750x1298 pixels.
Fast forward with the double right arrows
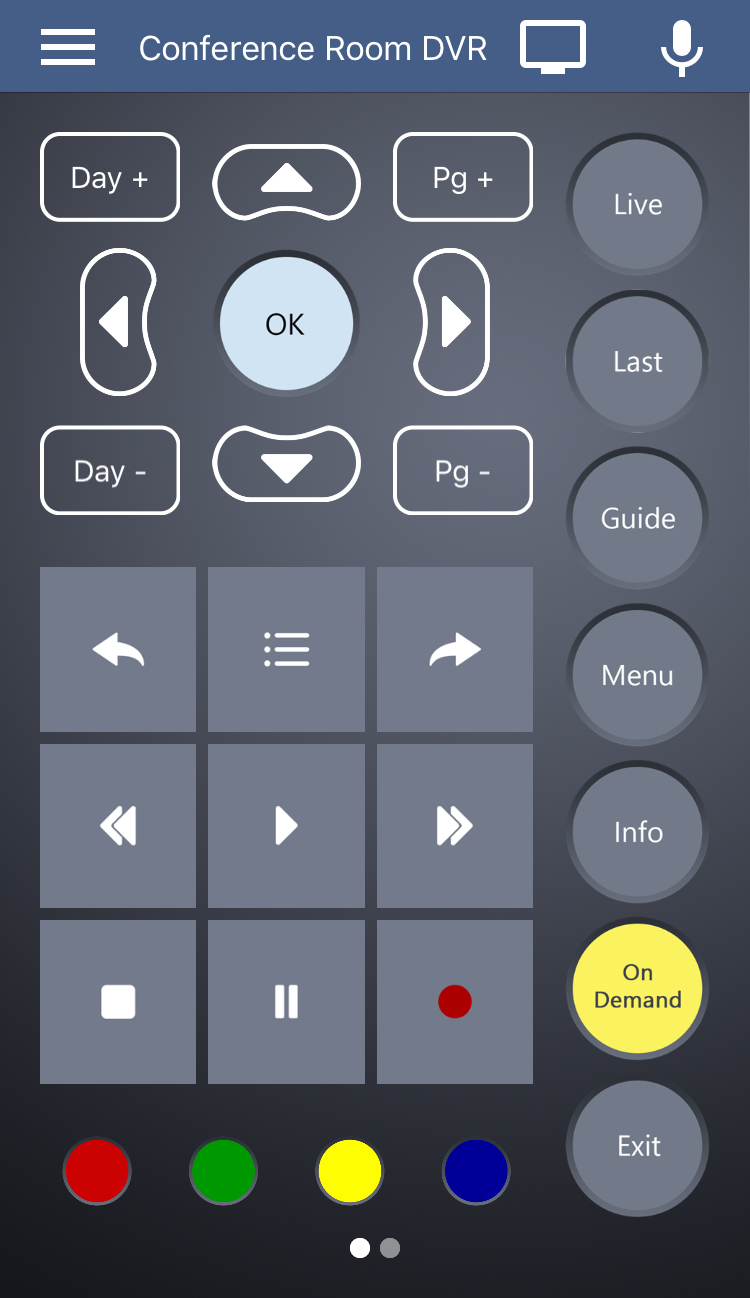coord(455,826)
